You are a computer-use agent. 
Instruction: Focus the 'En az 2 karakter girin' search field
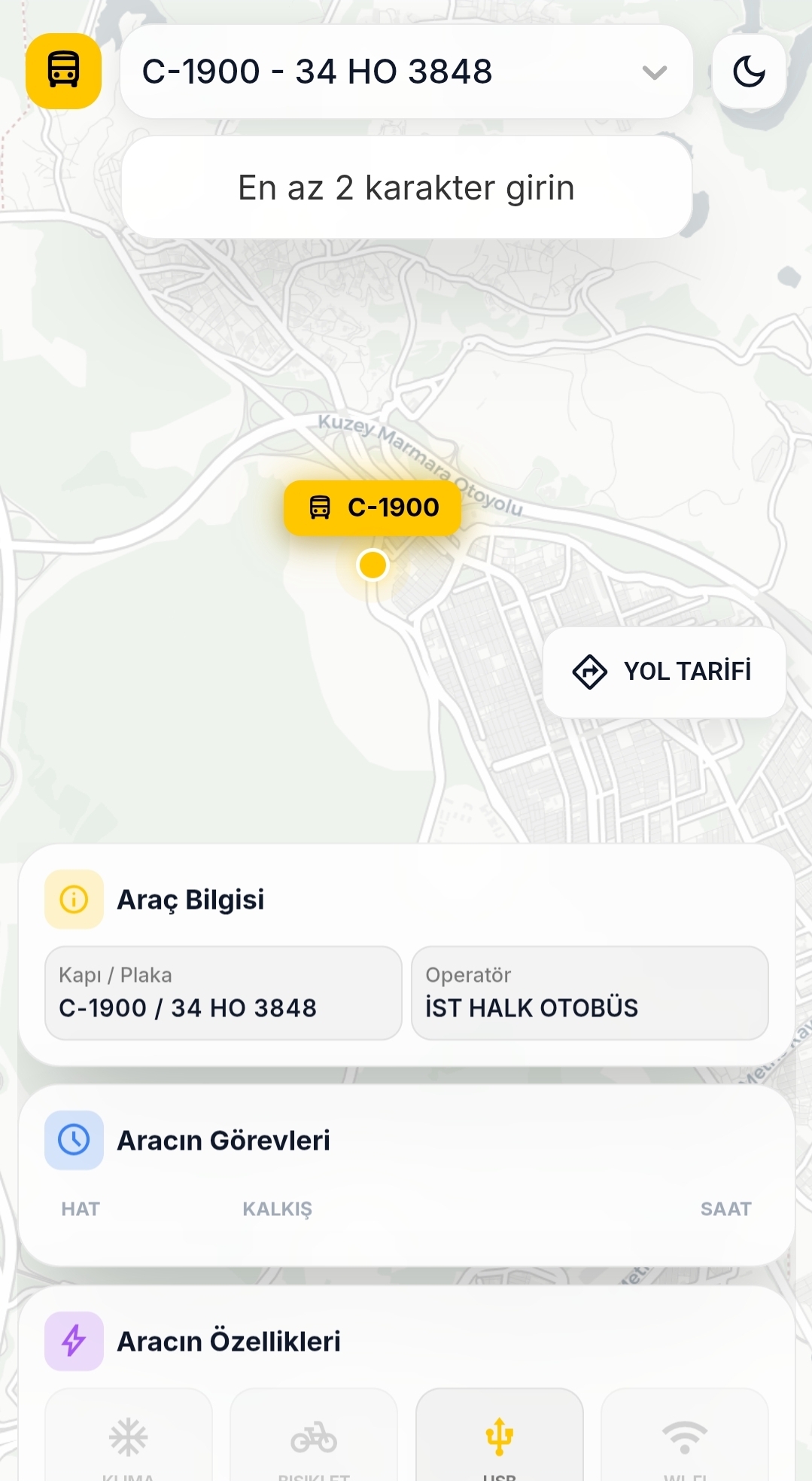[x=406, y=187]
